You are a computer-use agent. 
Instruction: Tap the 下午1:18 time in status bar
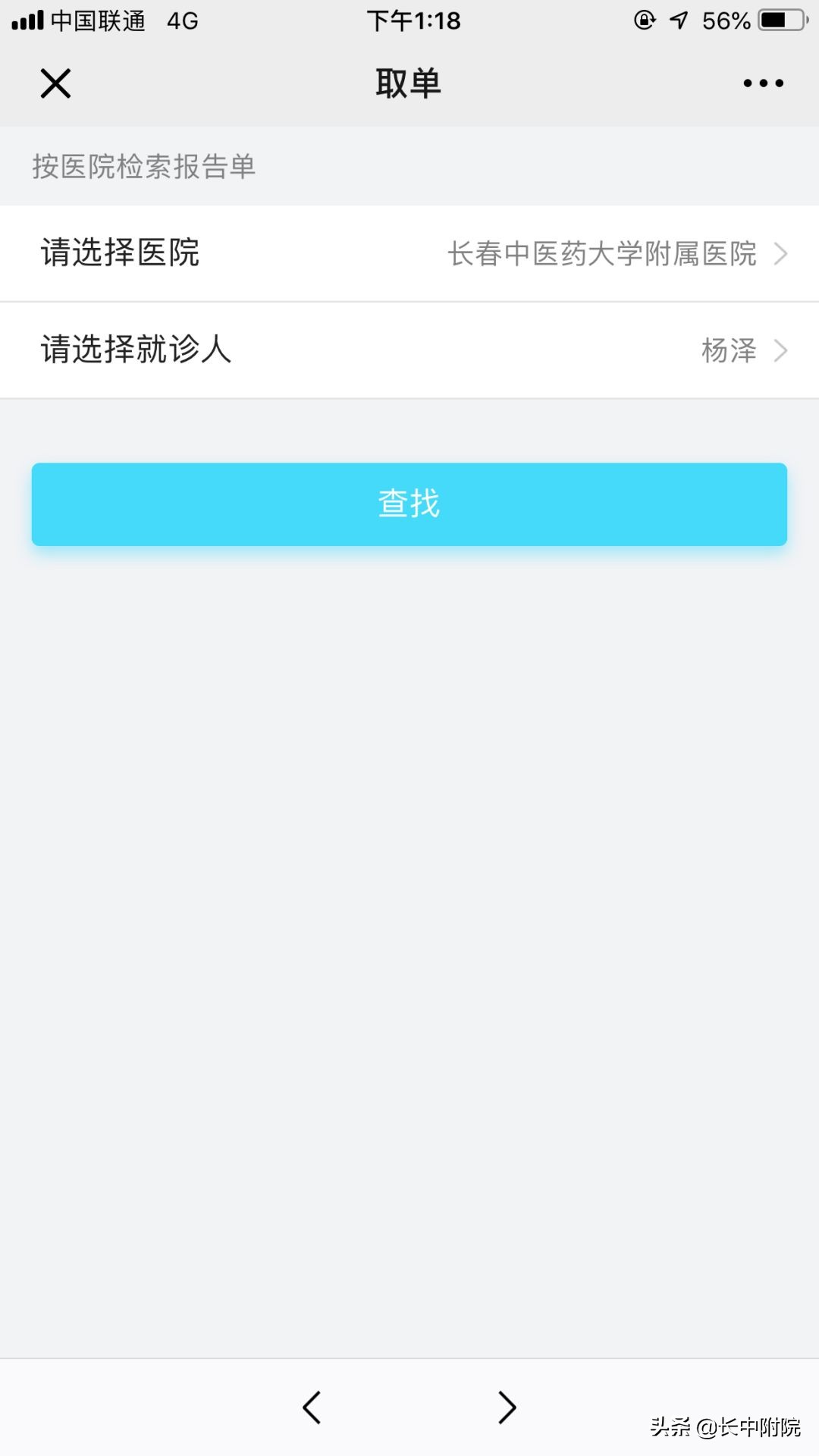[413, 20]
